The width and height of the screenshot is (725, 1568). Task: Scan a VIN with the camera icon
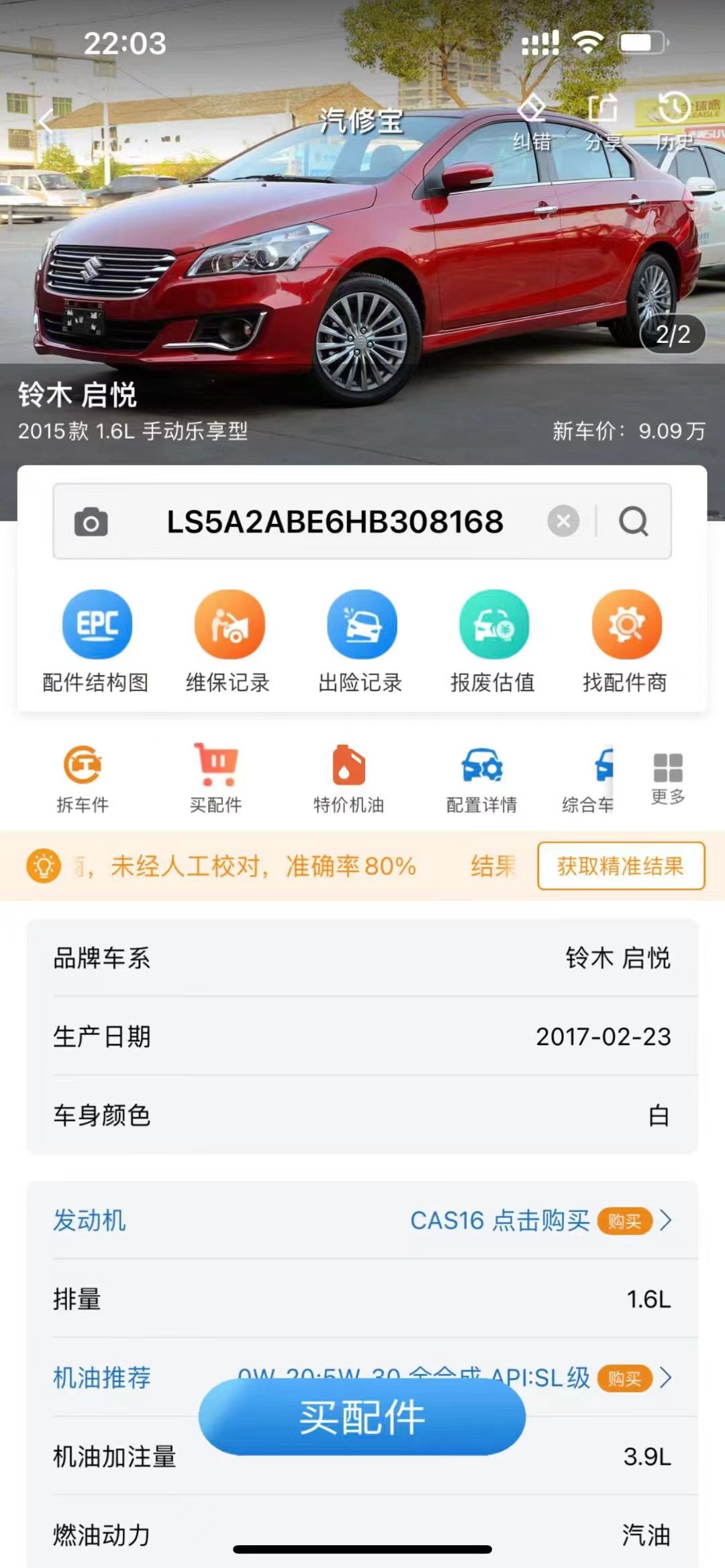tap(91, 522)
